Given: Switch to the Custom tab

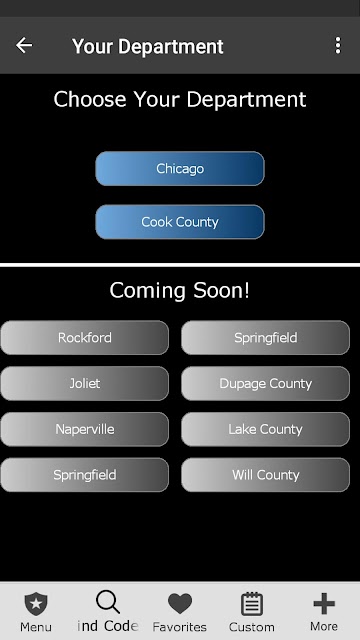Looking at the screenshot, I should click(x=252, y=611).
